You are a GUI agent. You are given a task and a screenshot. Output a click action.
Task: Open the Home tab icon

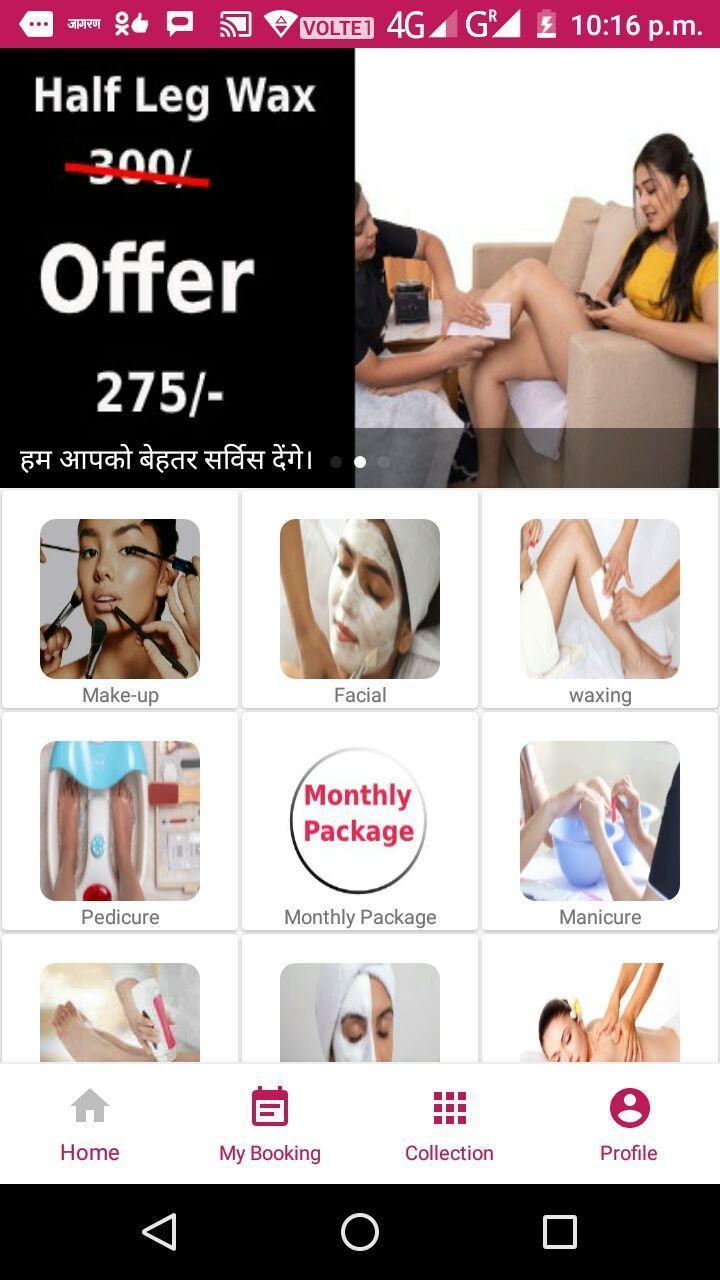click(x=89, y=1107)
